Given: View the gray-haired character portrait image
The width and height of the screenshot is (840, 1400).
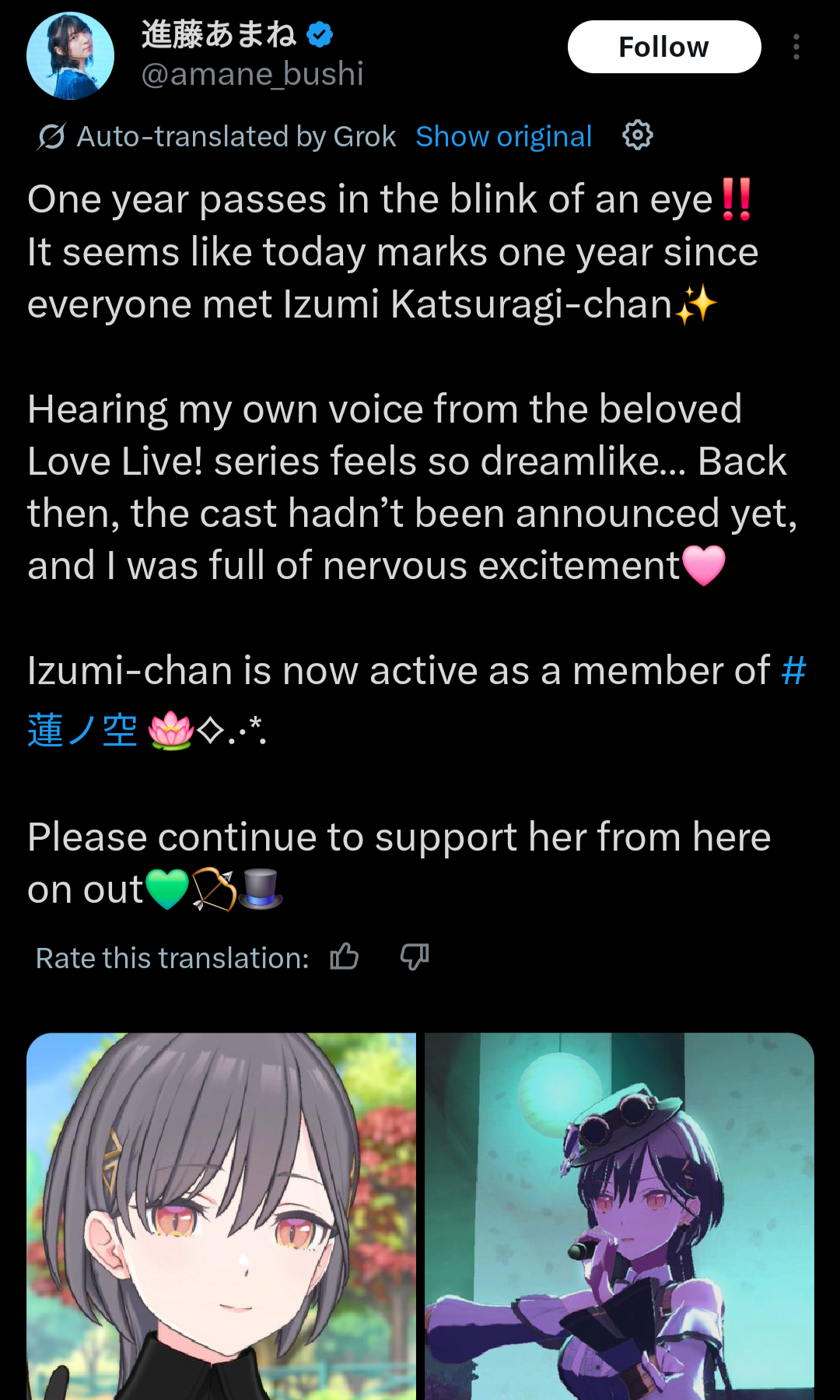Looking at the screenshot, I should point(222,1216).
